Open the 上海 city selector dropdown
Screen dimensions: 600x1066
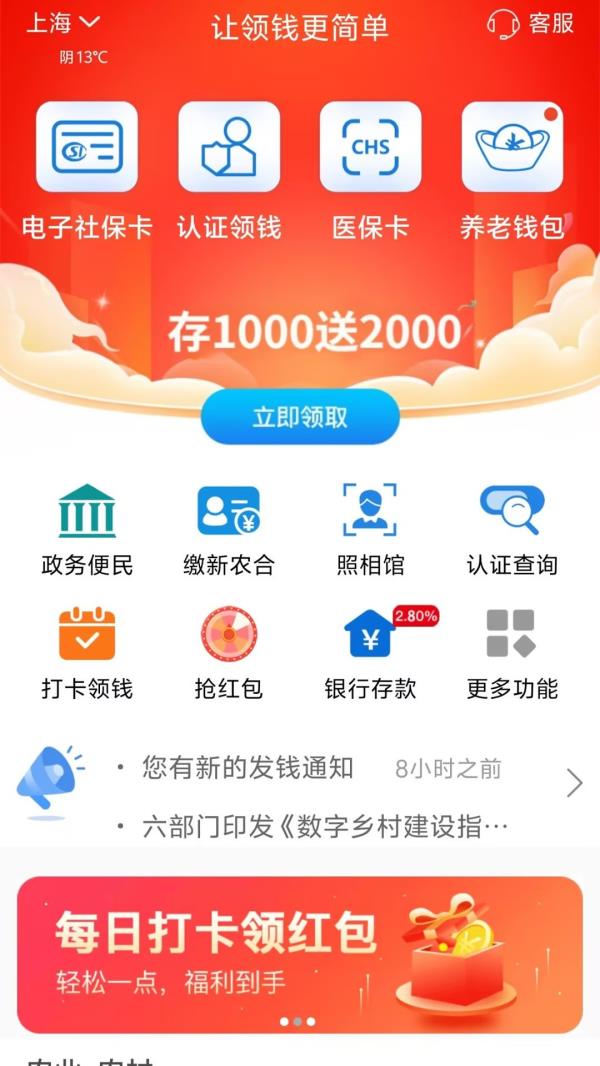(64, 23)
